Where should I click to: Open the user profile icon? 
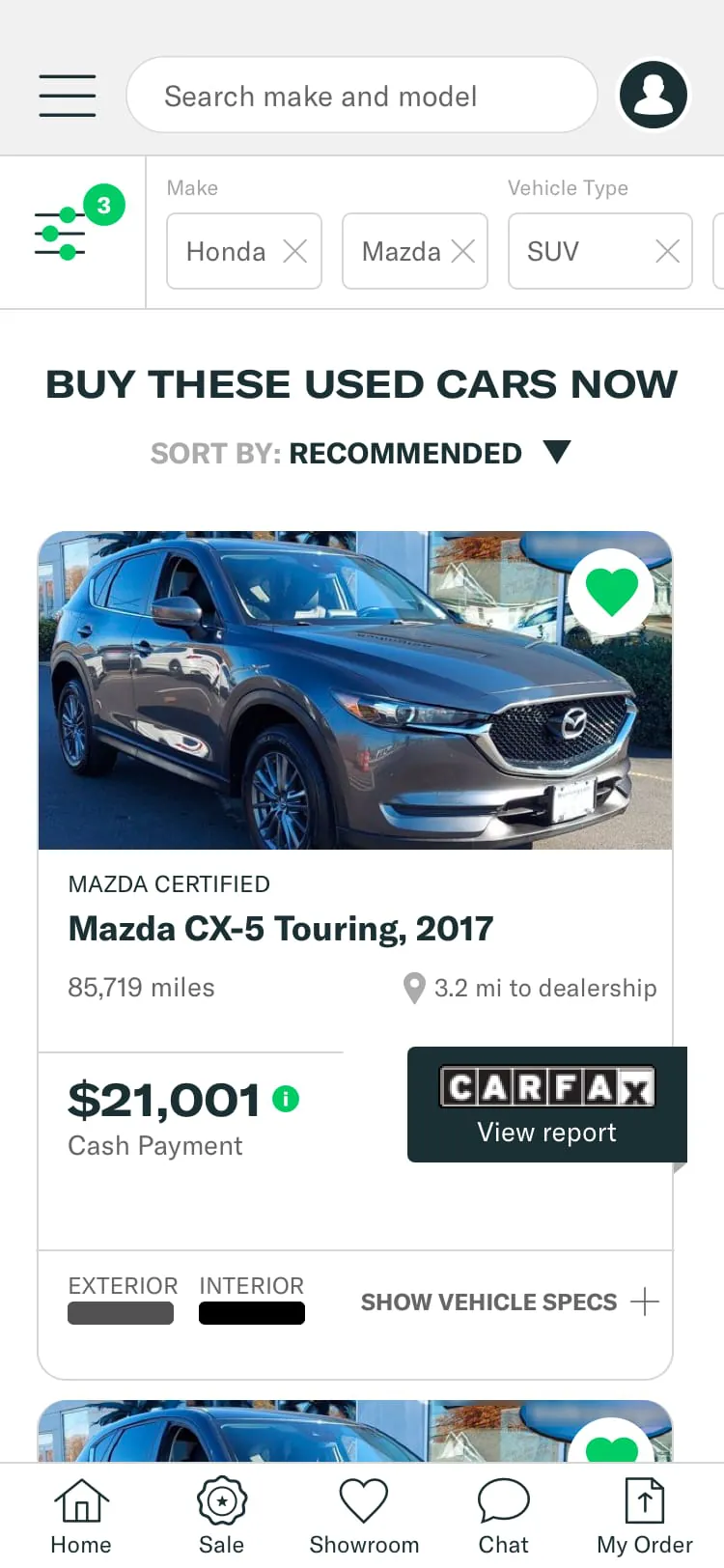[654, 95]
